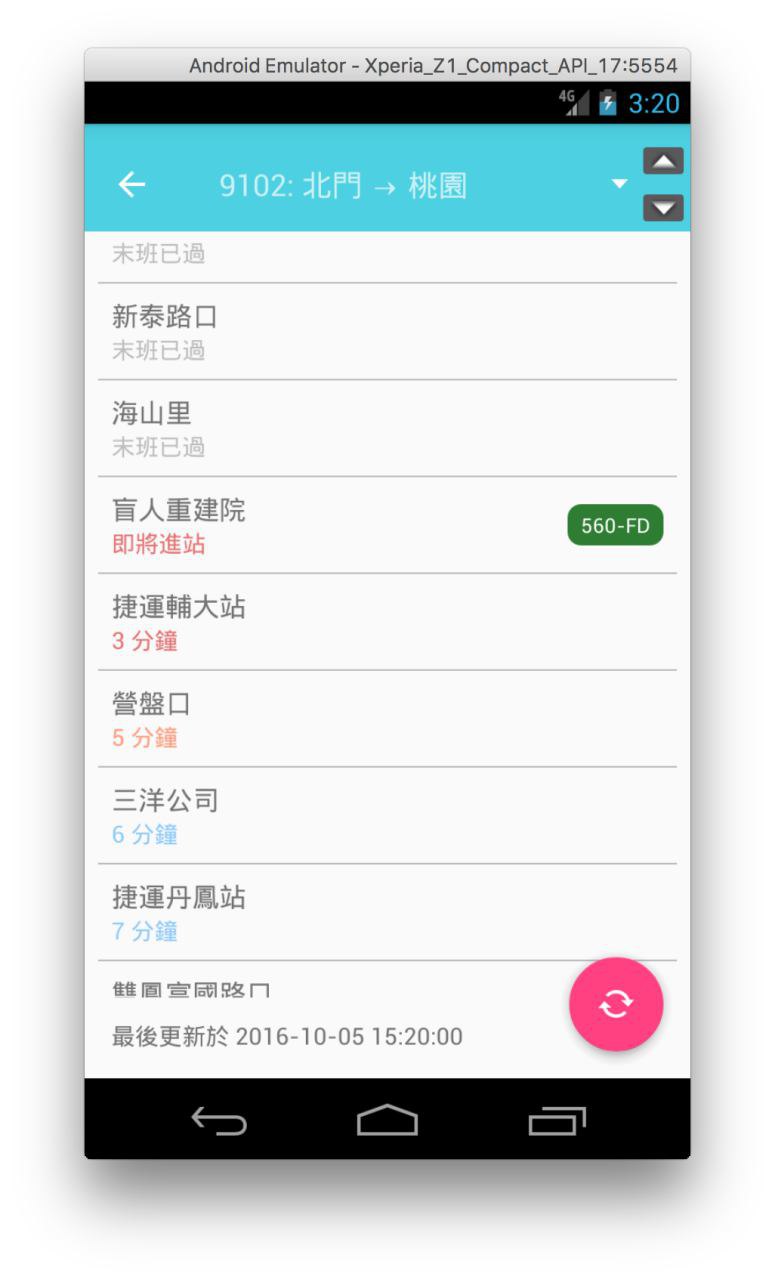Select the 捷運丹鳳站 stop
This screenshot has width=775, height=1280.
pyautogui.click(x=387, y=913)
